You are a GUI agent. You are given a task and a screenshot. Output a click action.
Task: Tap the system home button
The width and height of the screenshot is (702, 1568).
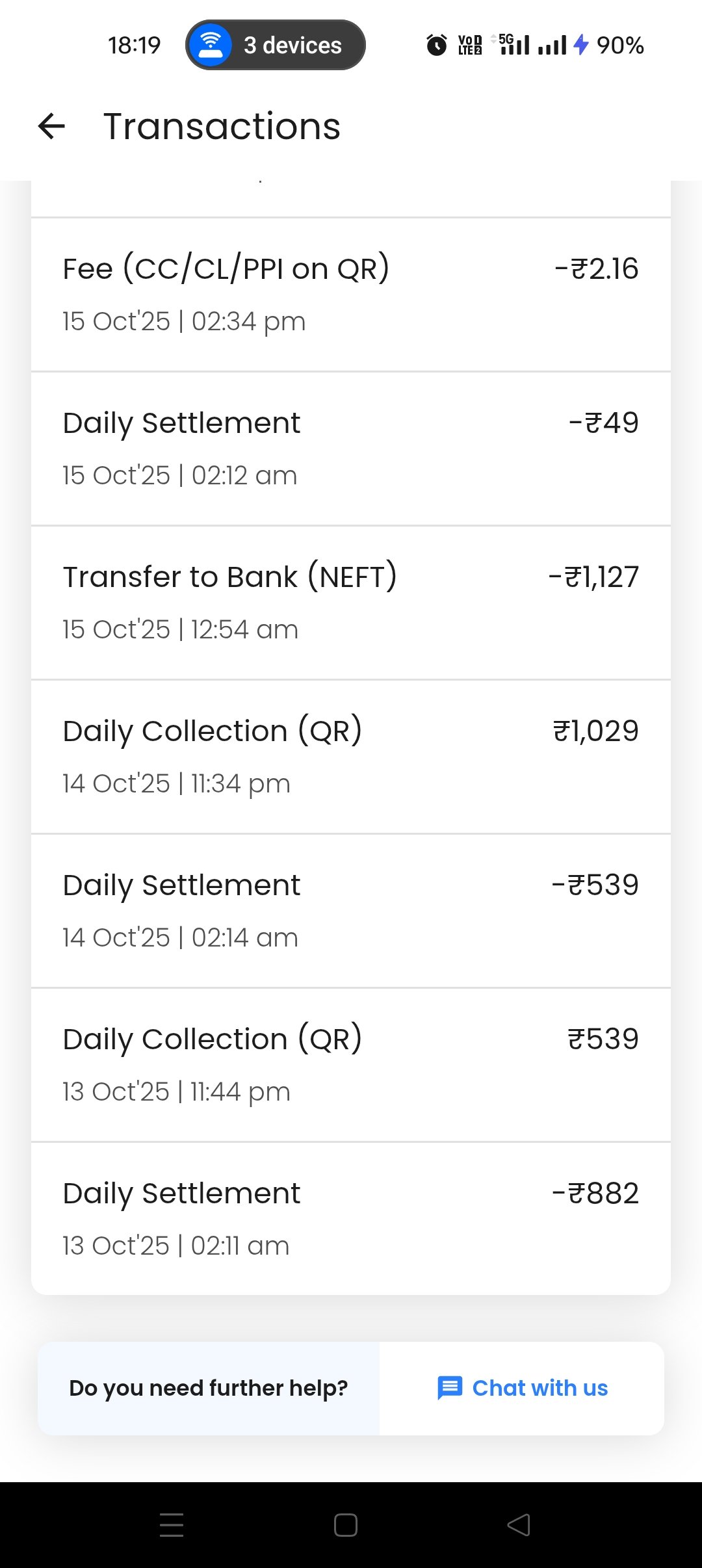pos(346,1525)
